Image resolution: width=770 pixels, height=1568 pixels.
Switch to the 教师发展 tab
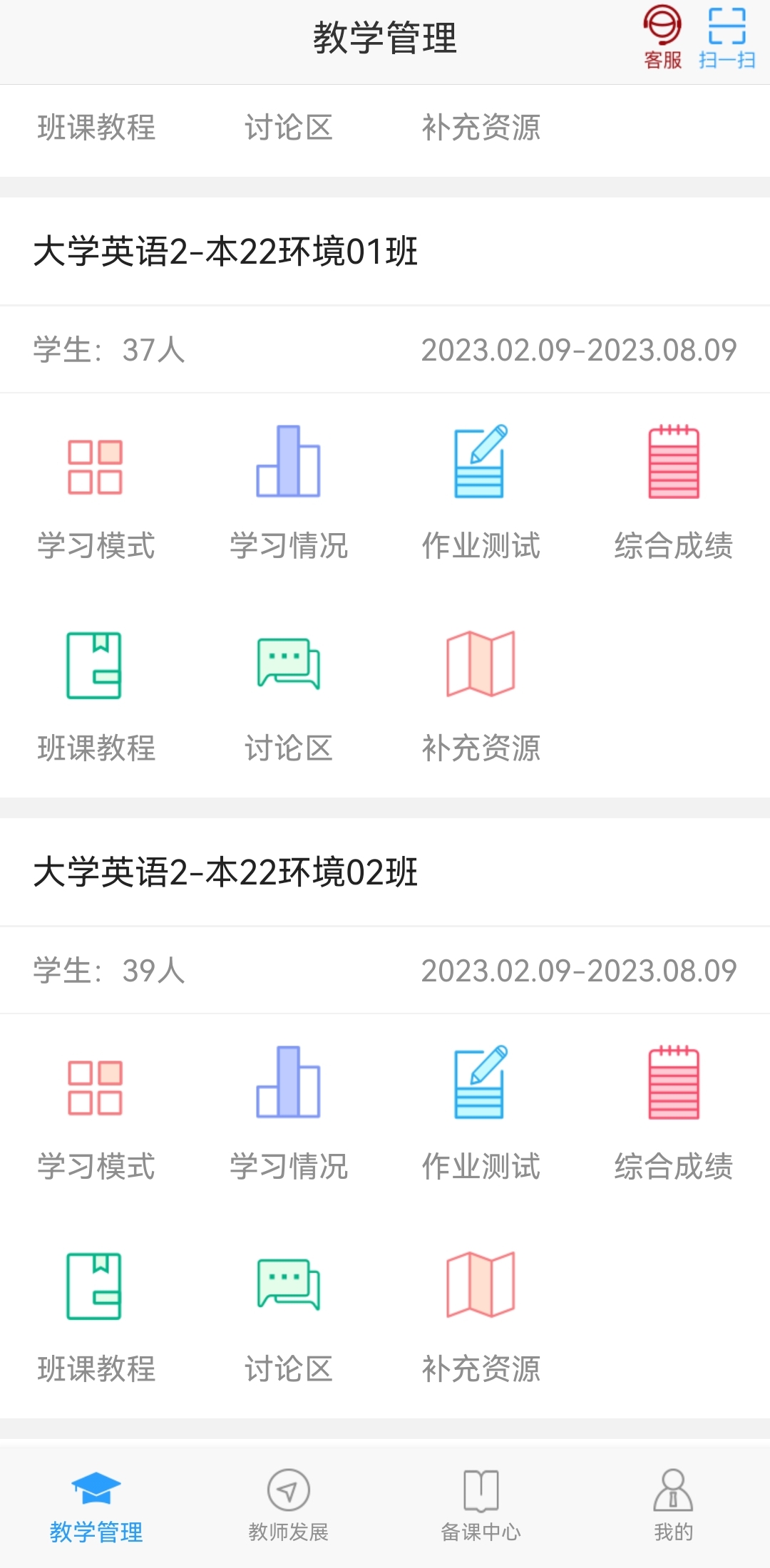pyautogui.click(x=289, y=1504)
